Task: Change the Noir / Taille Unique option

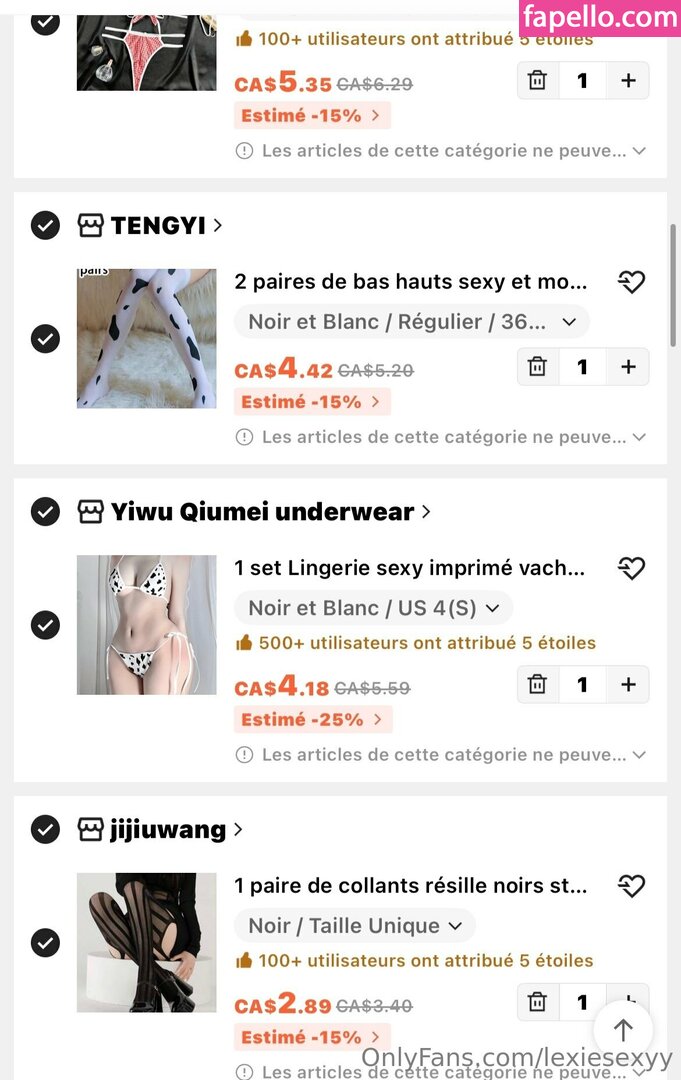Action: 354,926
